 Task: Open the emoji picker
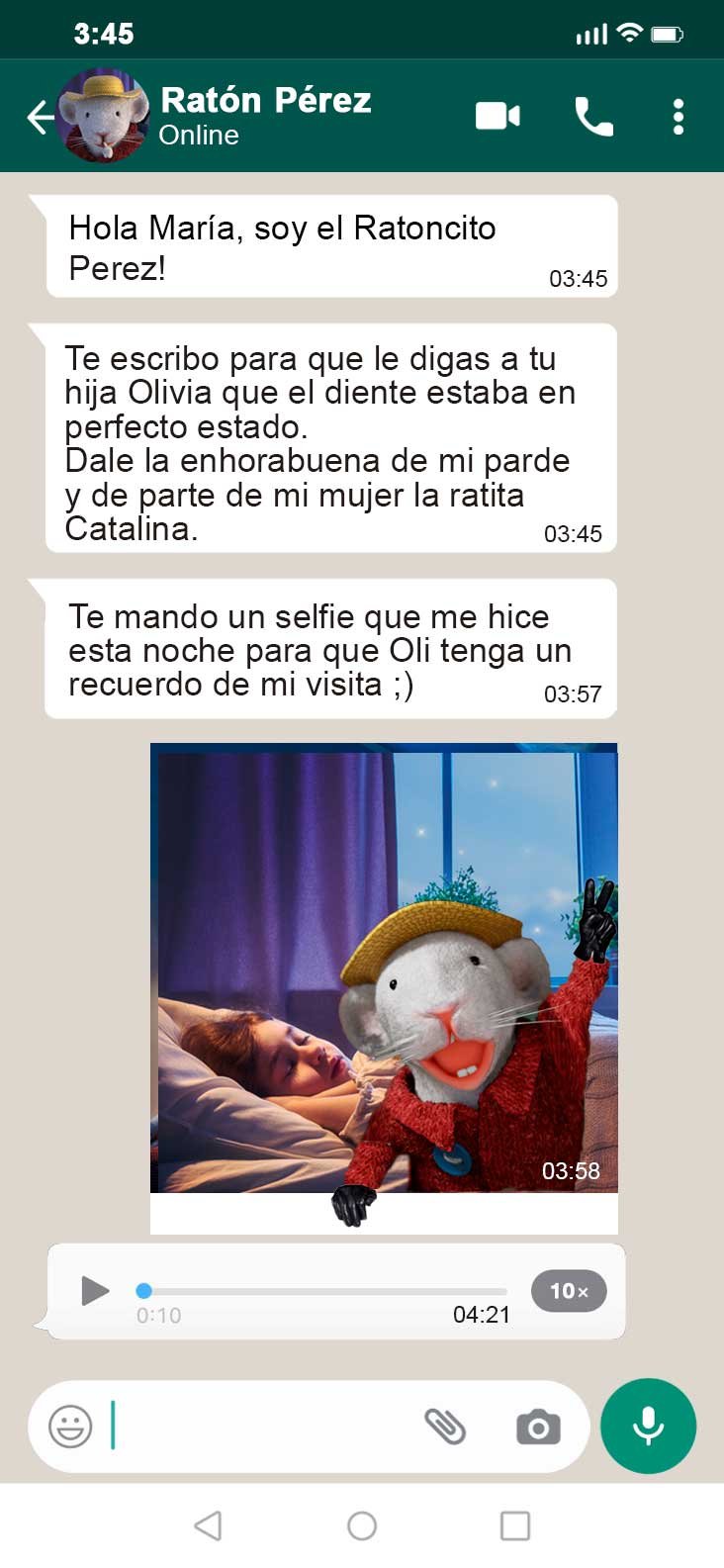click(70, 1427)
